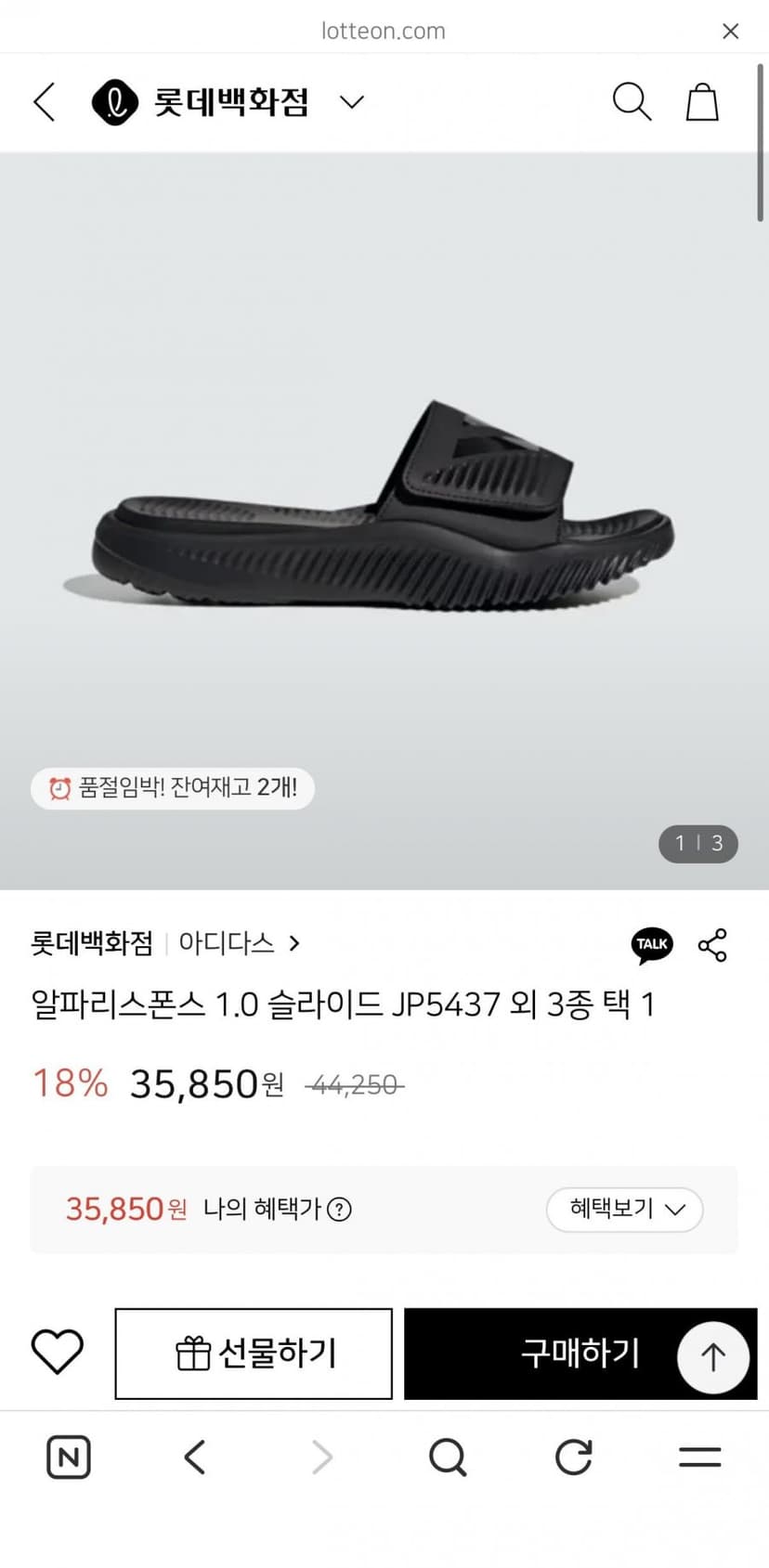
Task: Expand the 롯데백화점 store dropdown
Action: (351, 101)
